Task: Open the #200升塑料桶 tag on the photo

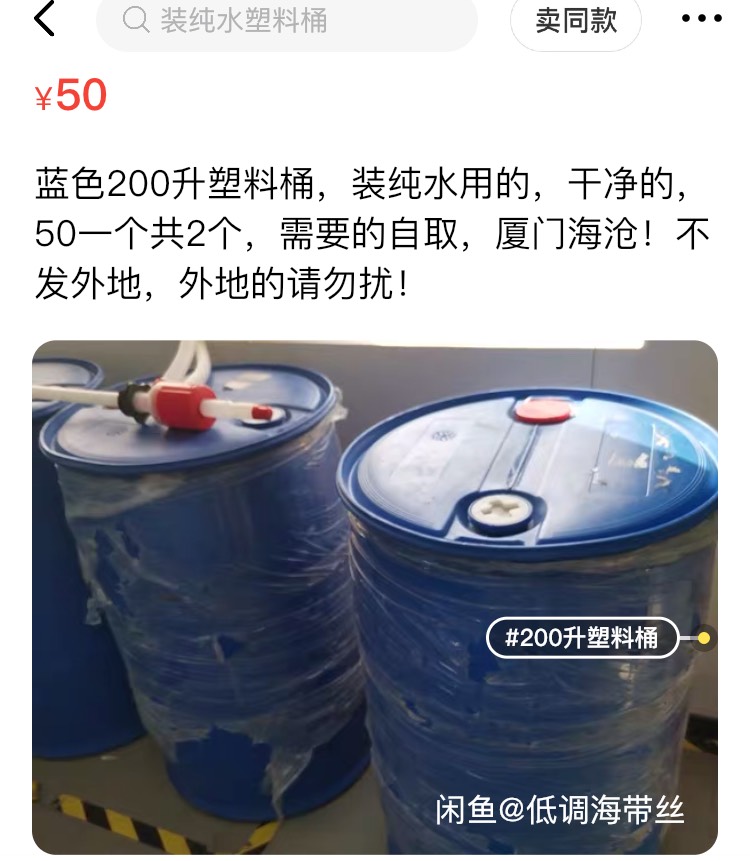Action: coord(582,638)
